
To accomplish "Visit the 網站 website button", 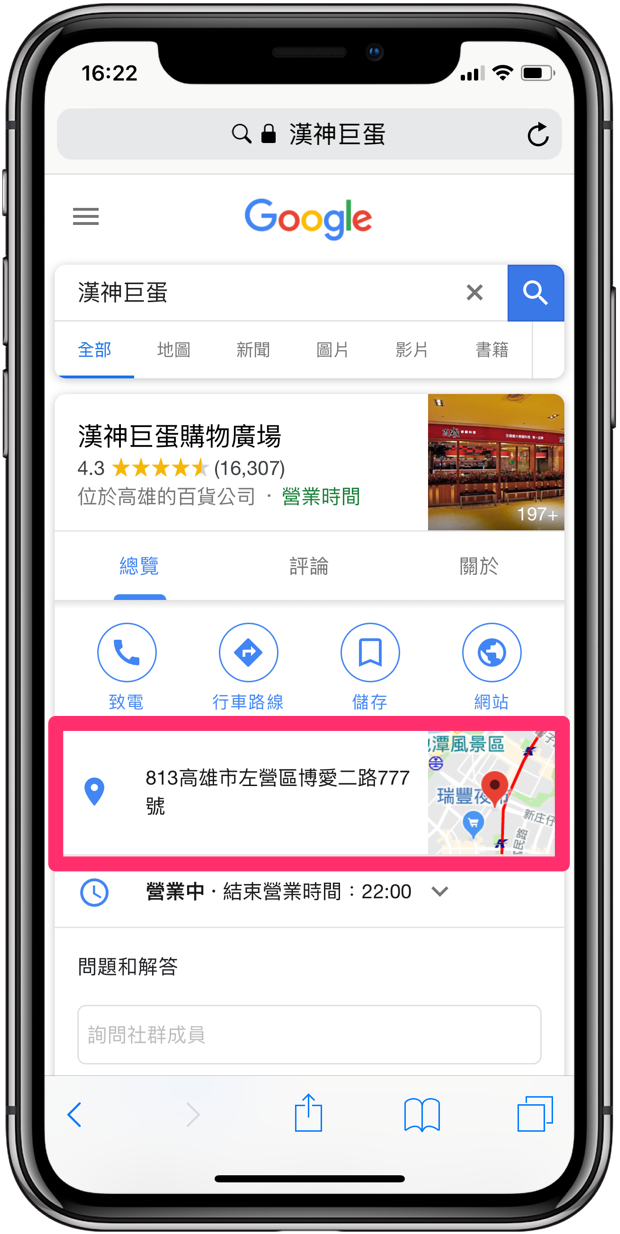I will (492, 666).
